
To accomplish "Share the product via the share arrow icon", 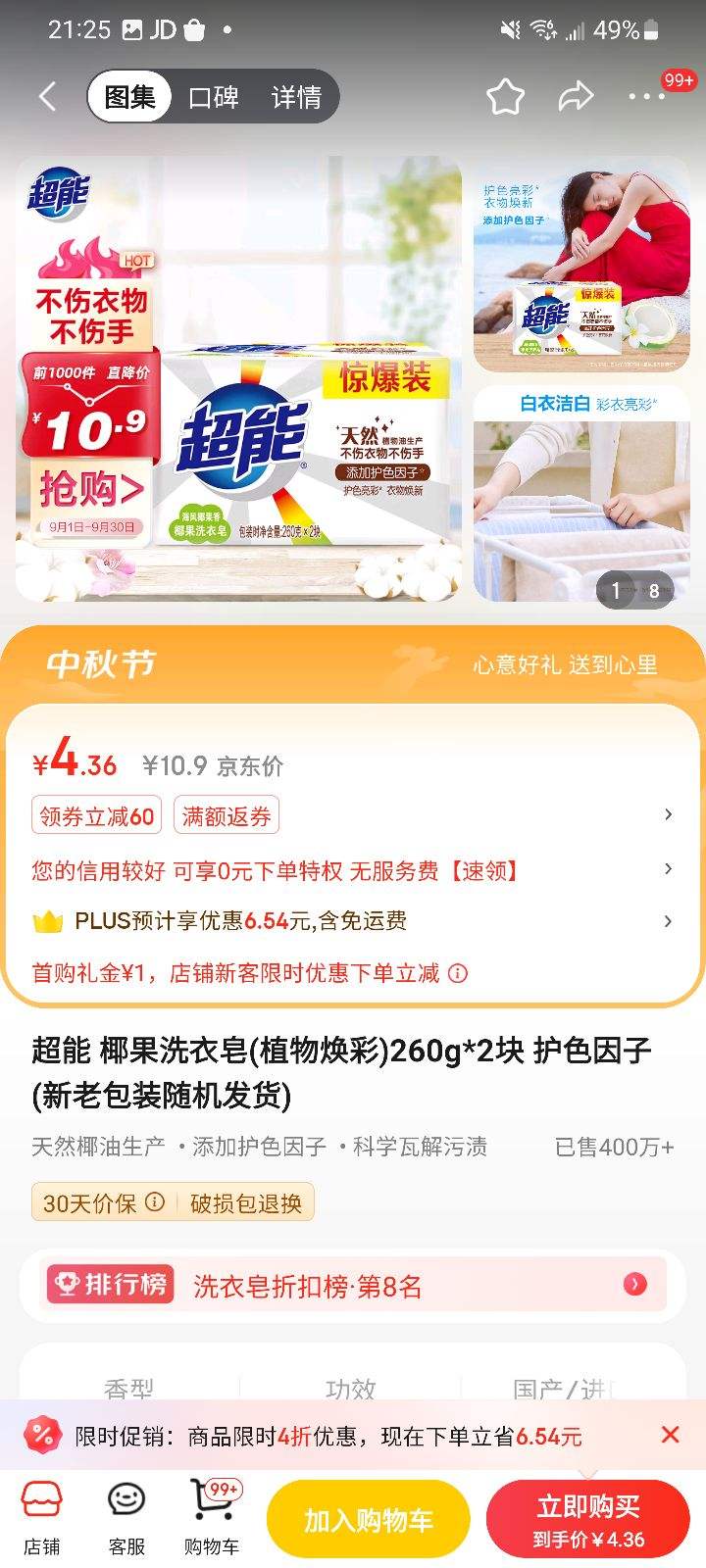I will (x=577, y=95).
